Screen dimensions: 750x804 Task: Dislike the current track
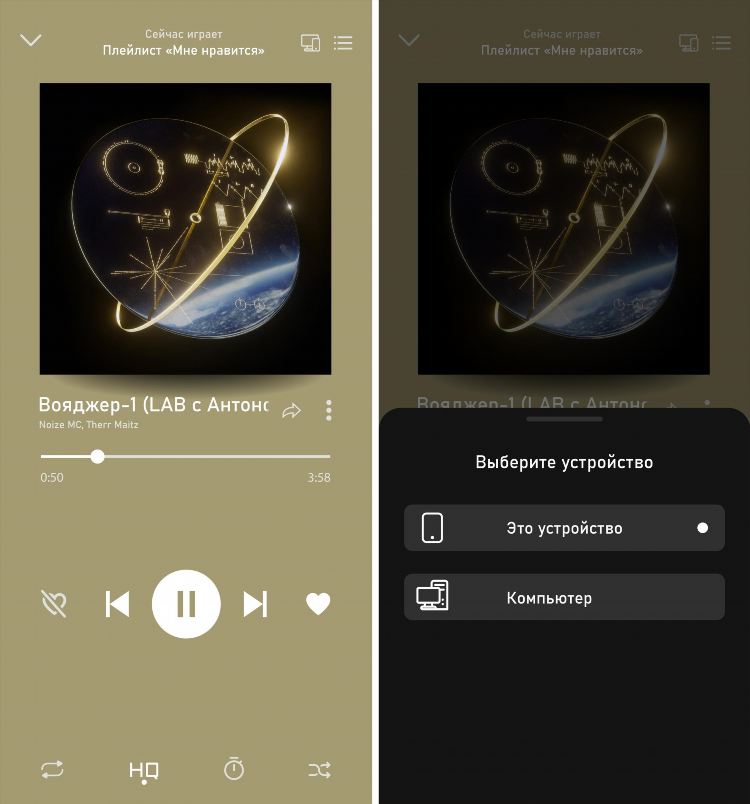click(x=53, y=603)
